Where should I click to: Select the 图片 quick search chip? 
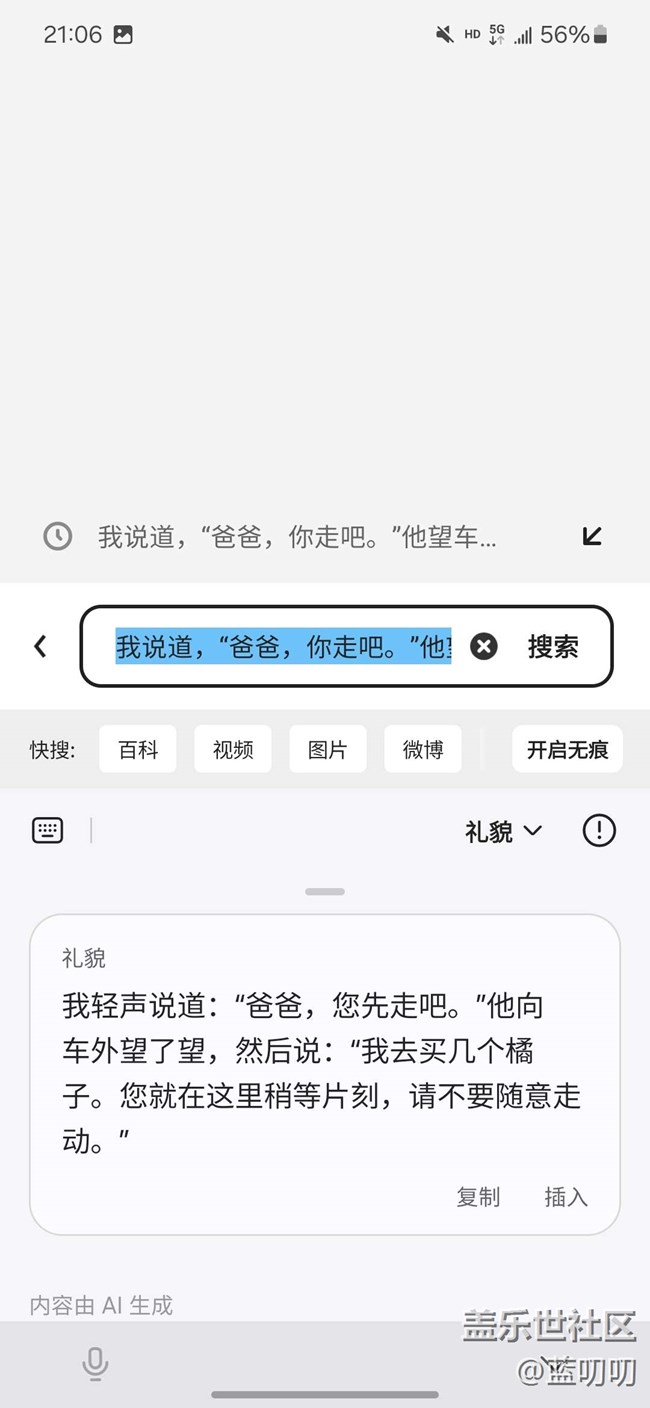(x=328, y=749)
